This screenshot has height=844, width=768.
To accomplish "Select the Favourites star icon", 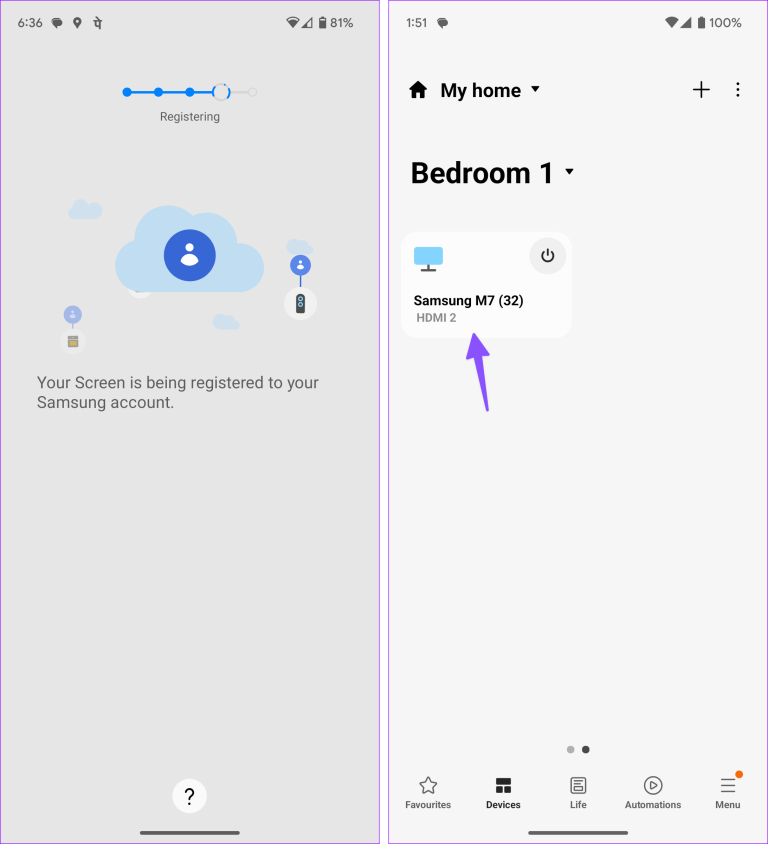I will coord(428,785).
